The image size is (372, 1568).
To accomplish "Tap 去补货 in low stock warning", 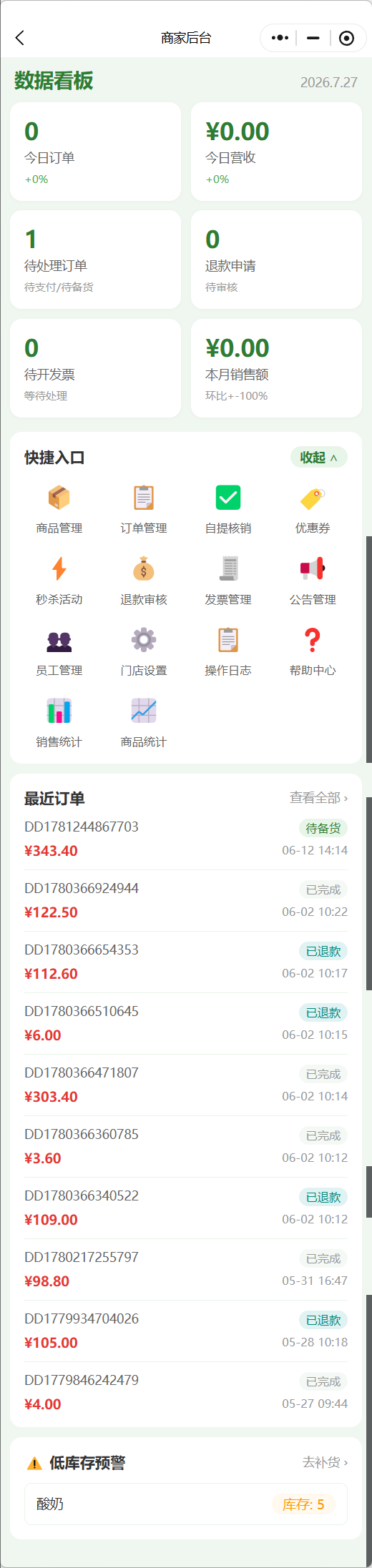I will click(325, 1463).
